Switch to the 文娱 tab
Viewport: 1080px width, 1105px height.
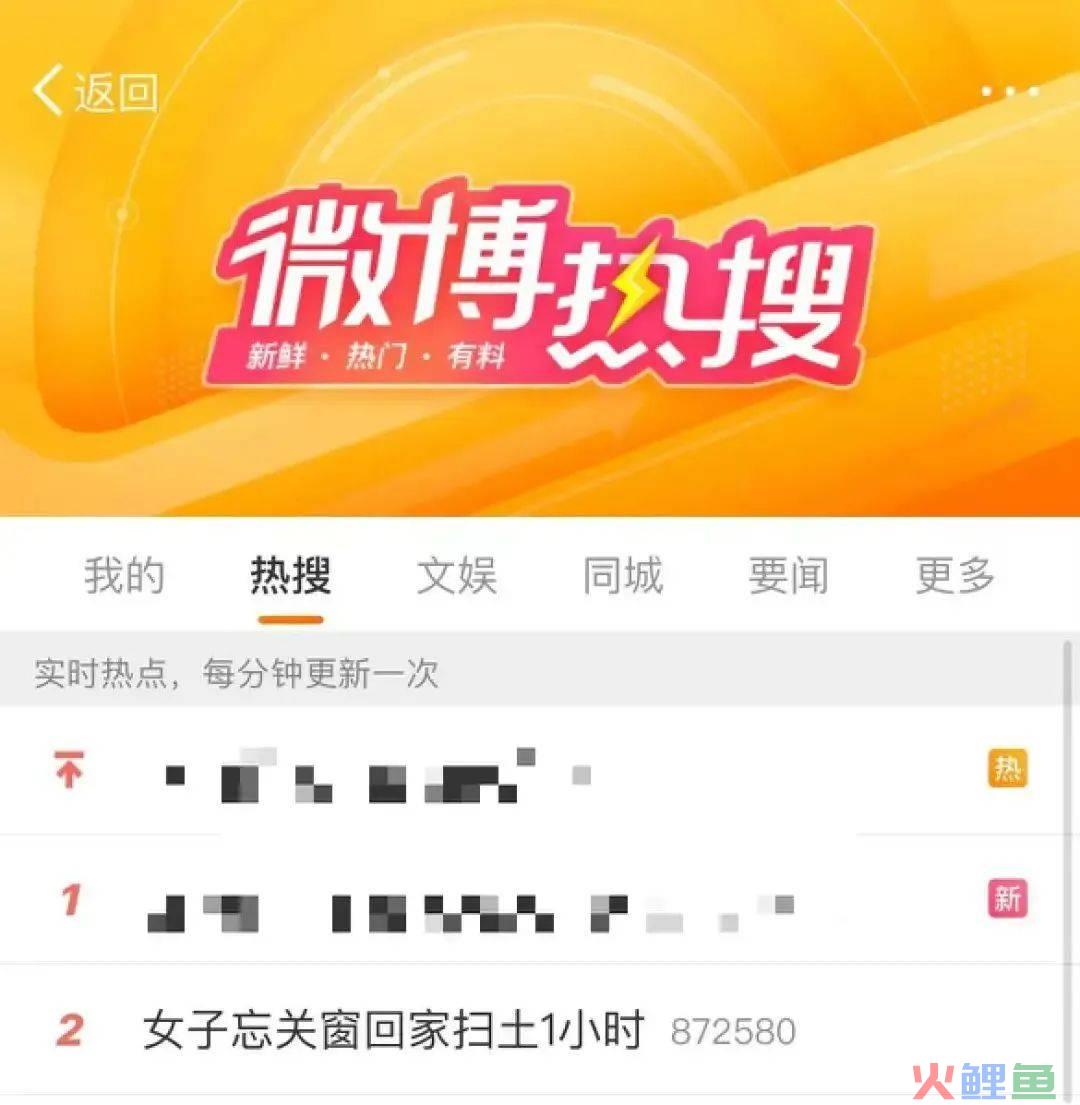457,576
